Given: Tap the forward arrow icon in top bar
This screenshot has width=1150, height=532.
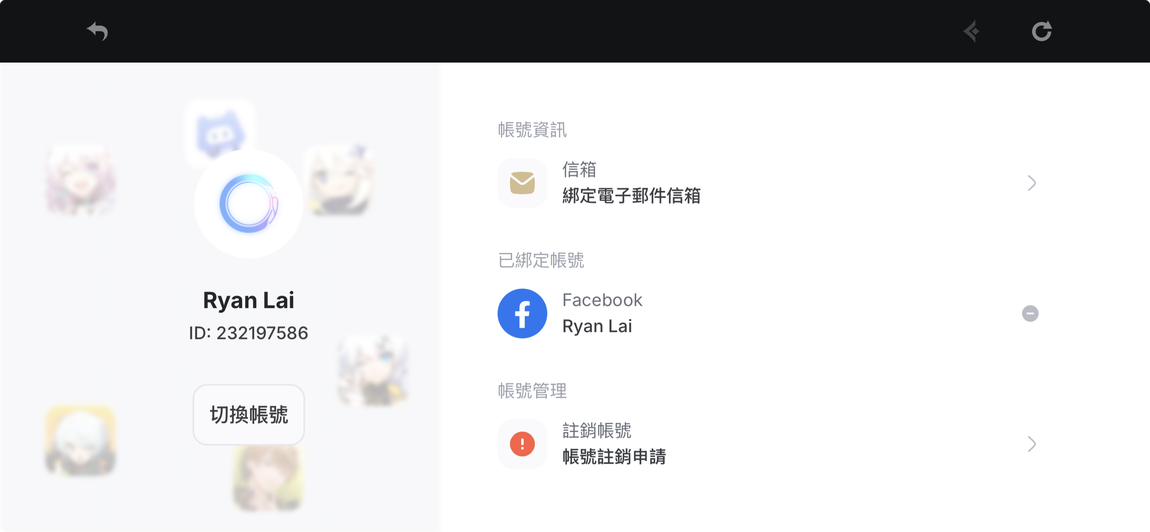Looking at the screenshot, I should tap(971, 32).
